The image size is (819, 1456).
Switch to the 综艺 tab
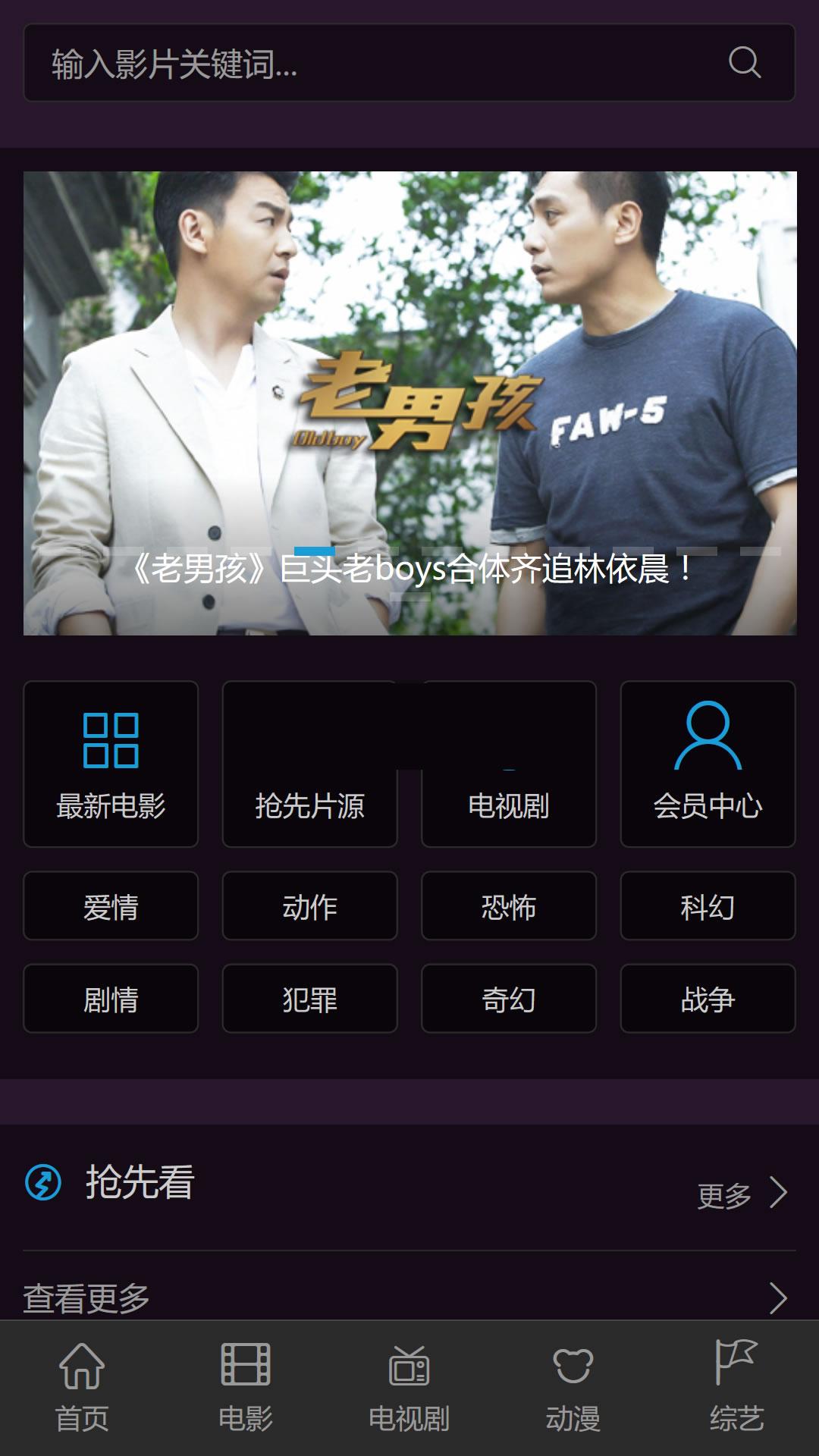(736, 1387)
